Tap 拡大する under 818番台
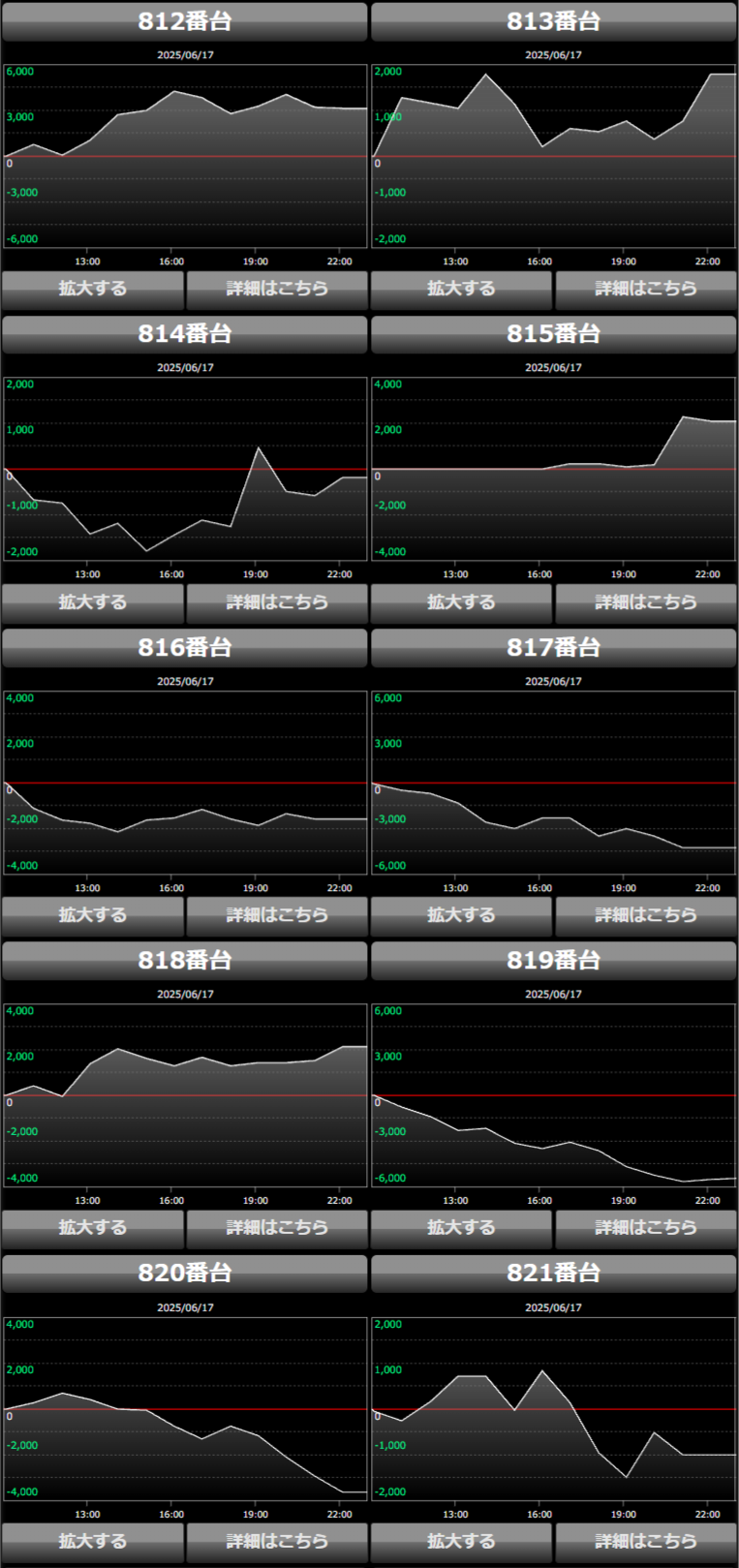Screen dimensions: 739x1568 (93, 1227)
